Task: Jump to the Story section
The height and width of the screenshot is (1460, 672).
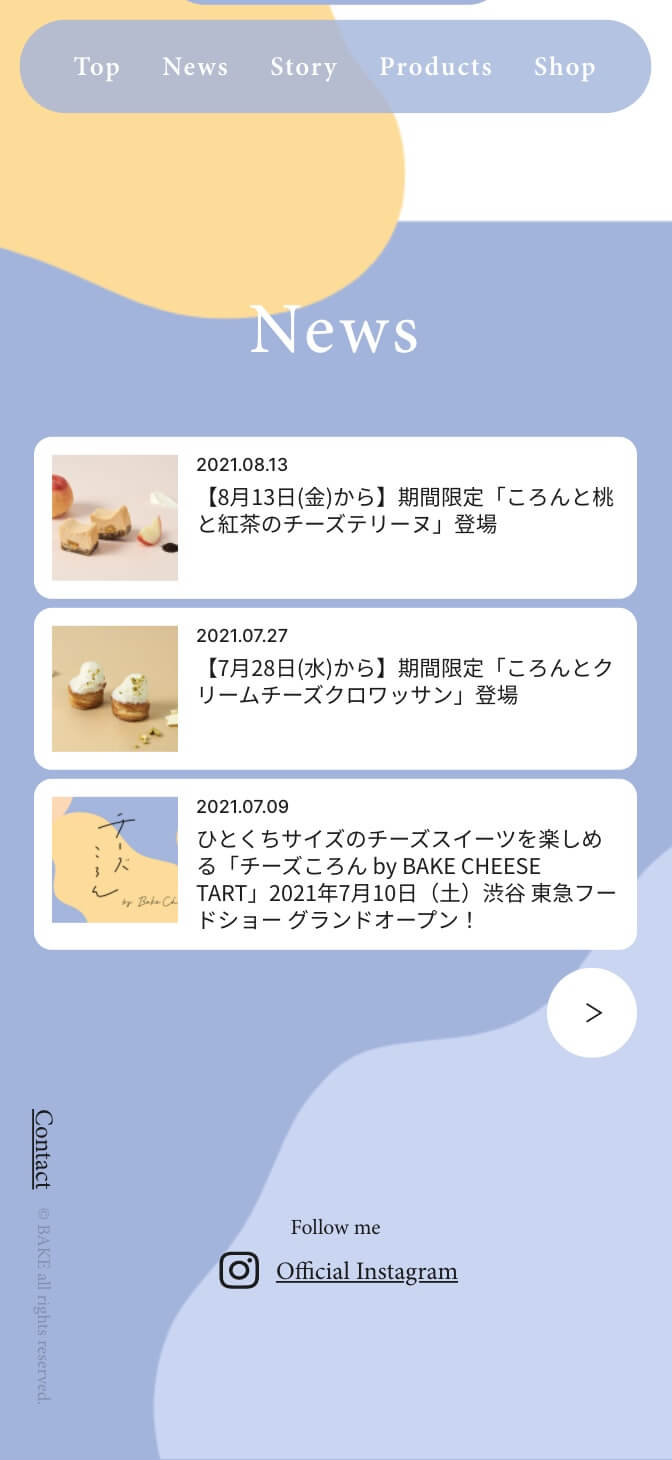Action: click(303, 67)
